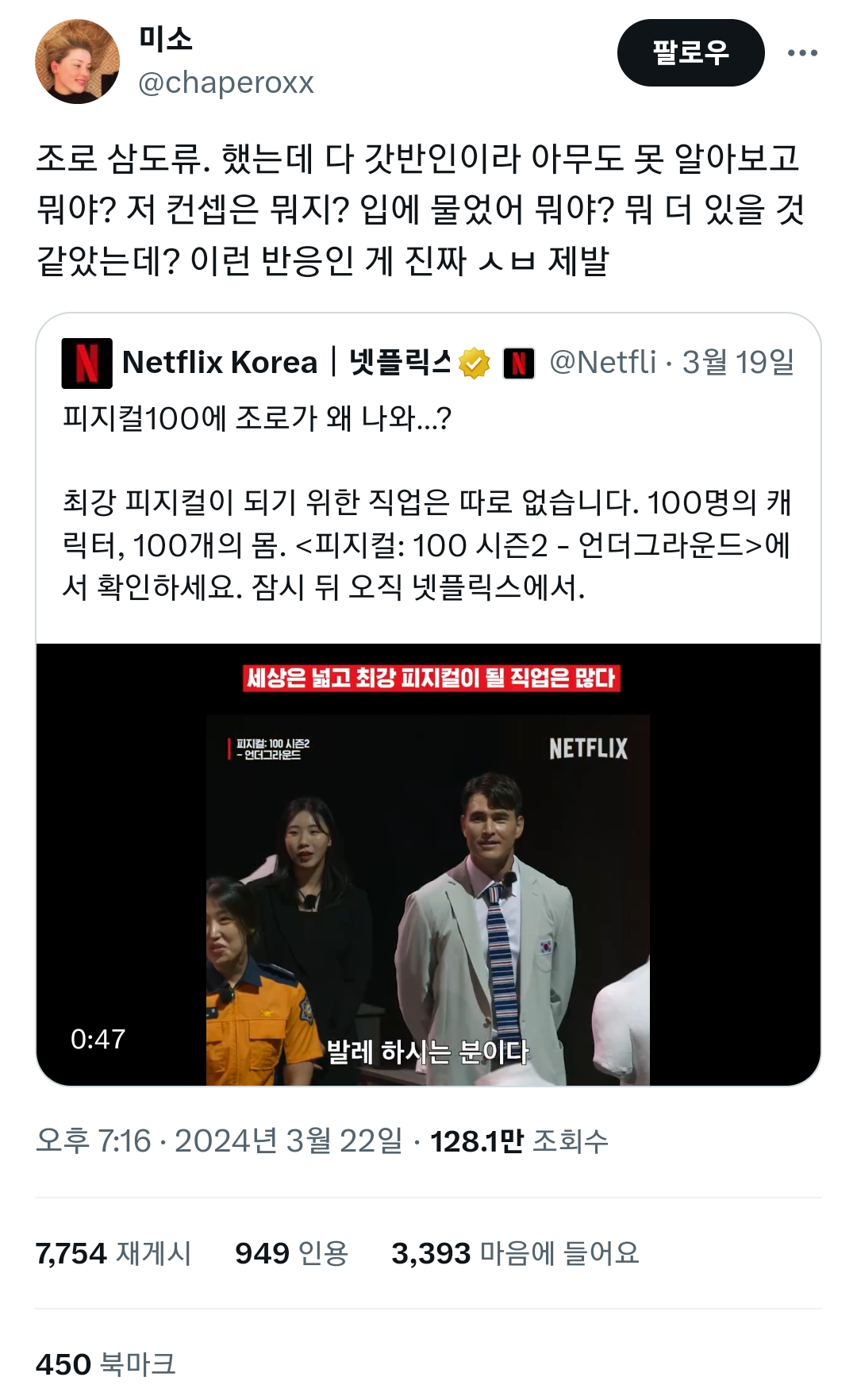The height and width of the screenshot is (1400, 857).
Task: Open the @chaperoxx handle
Action: coord(226,83)
